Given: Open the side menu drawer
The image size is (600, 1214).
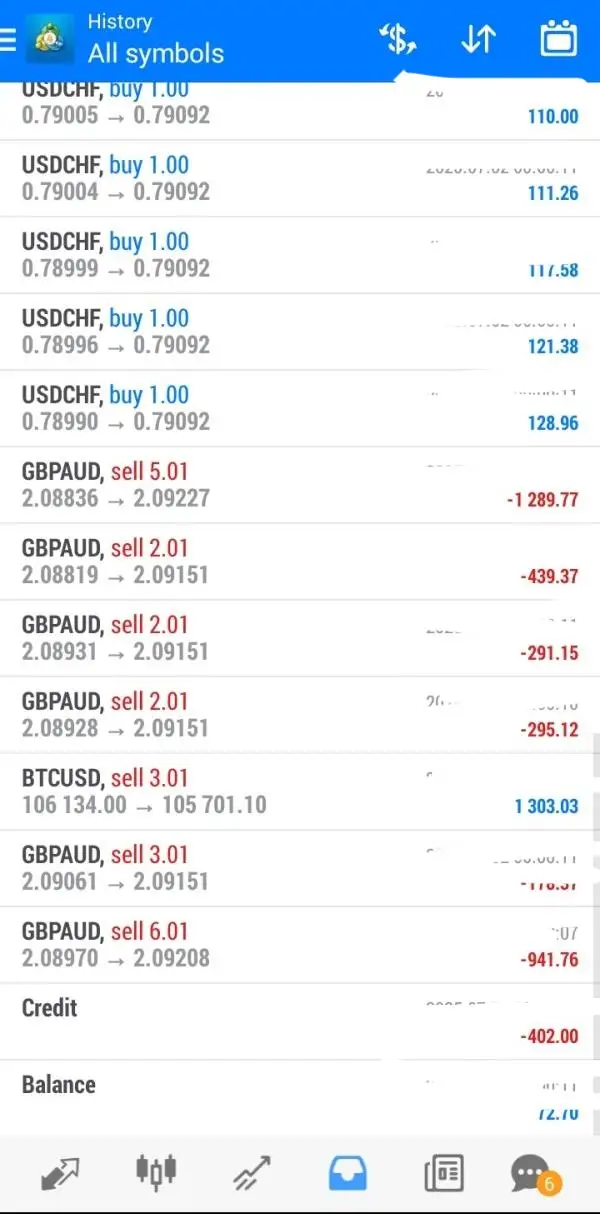Looking at the screenshot, I should tap(8, 39).
